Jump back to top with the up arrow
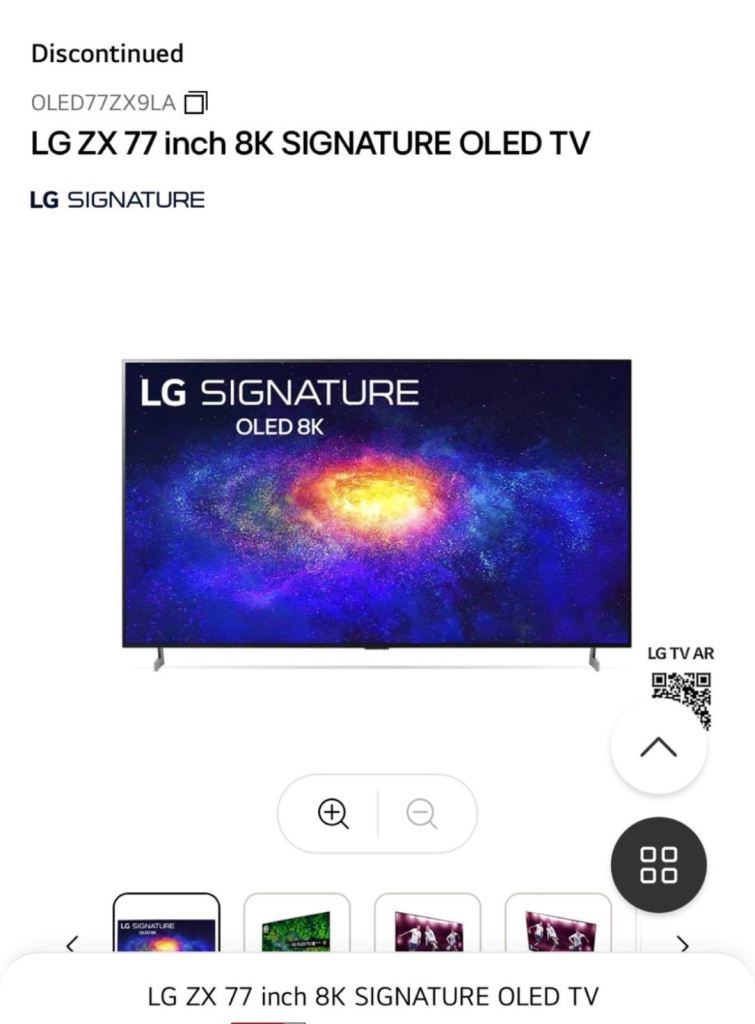The image size is (755, 1024). [658, 747]
